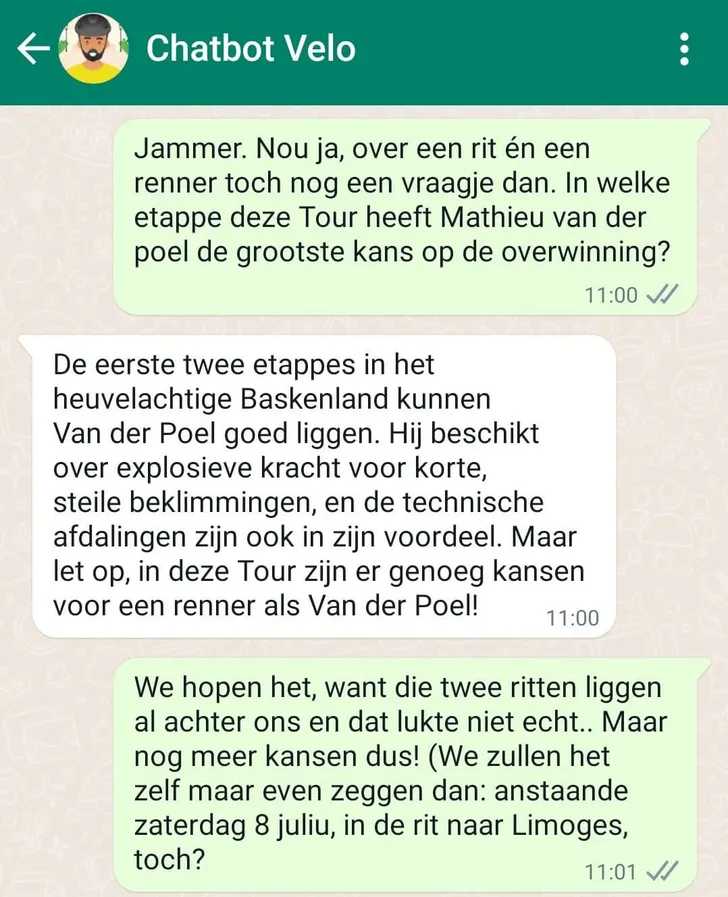
Task: Open the three-dot overflow menu
Action: [x=684, y=49]
